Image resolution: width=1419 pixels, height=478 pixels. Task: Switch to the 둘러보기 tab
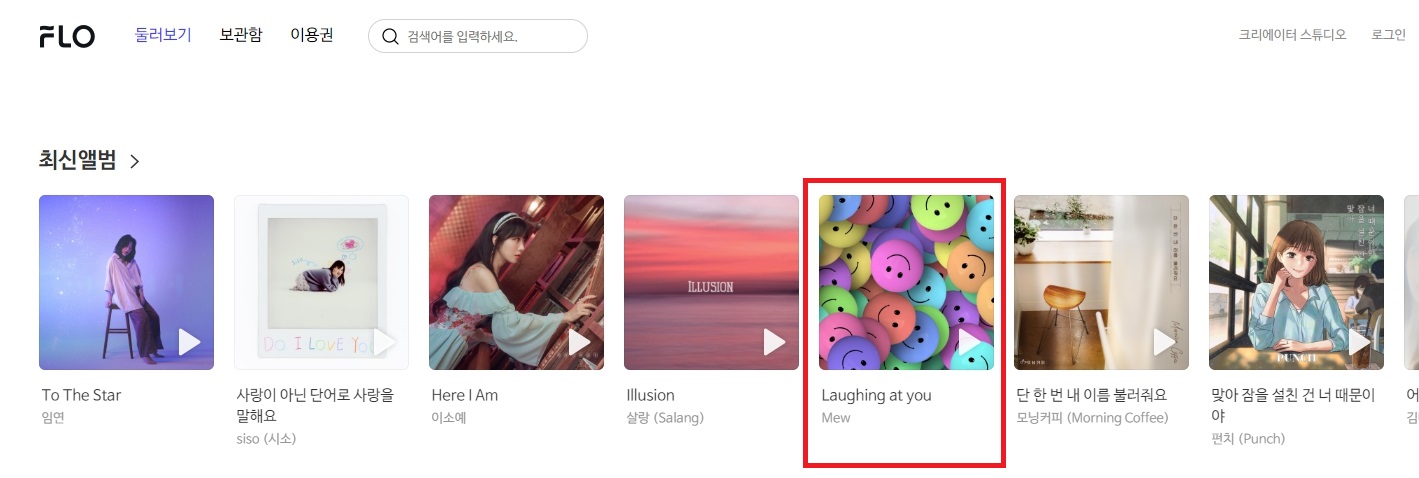coord(163,35)
